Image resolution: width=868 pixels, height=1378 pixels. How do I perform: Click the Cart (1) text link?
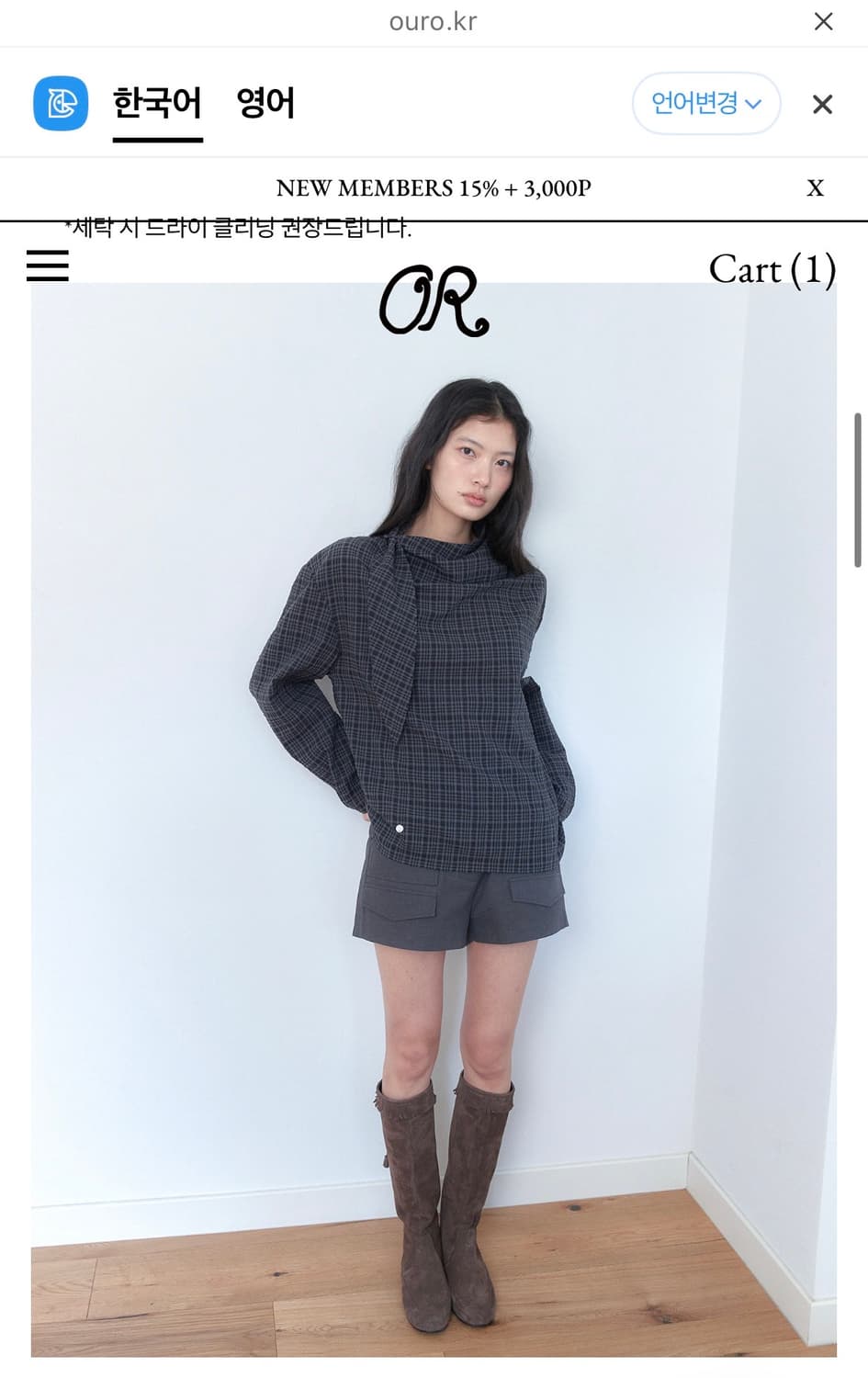coord(772,269)
